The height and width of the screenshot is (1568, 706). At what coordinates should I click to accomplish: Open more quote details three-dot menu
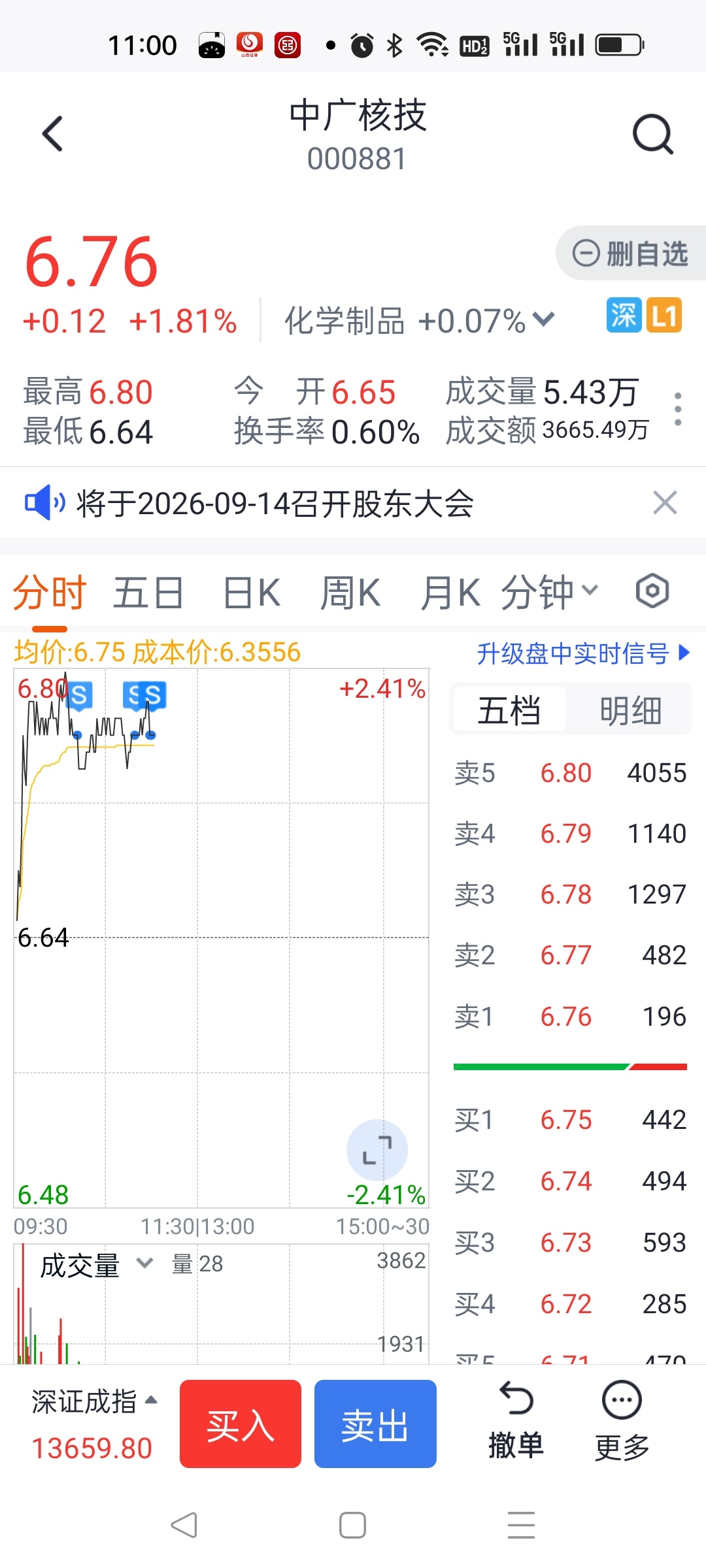678,409
